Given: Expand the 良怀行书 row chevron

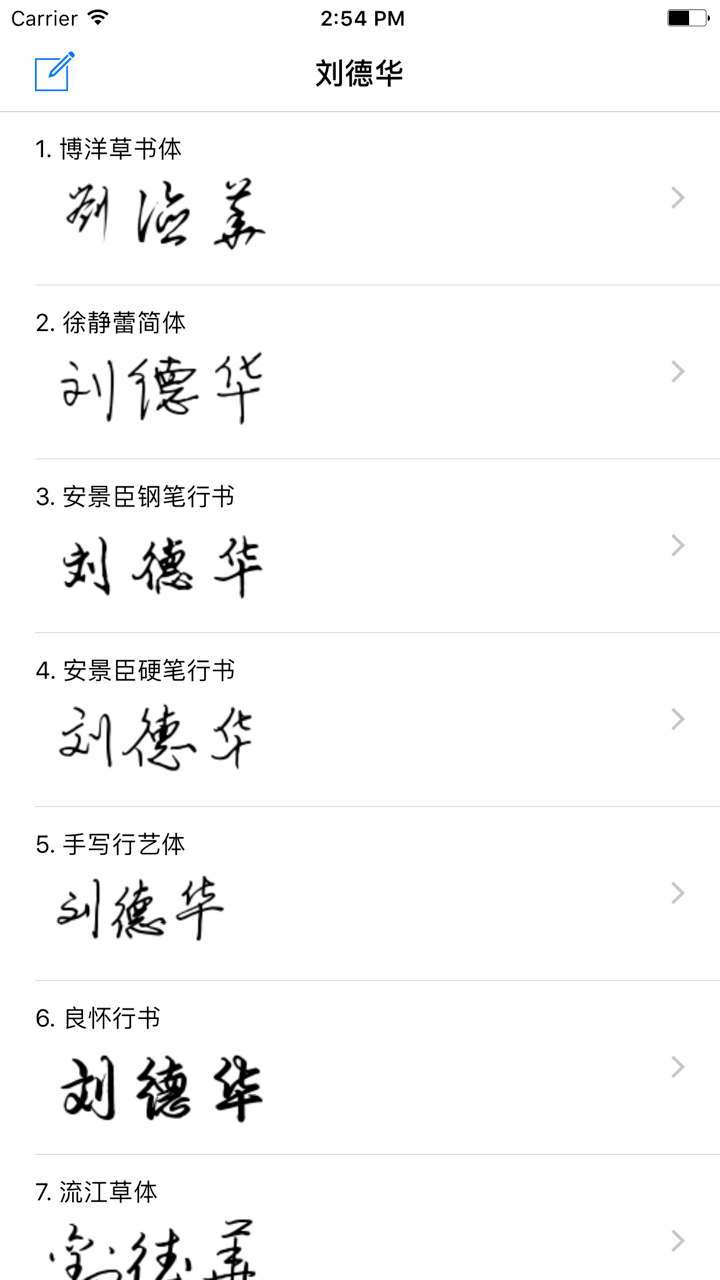Looking at the screenshot, I should 678,1066.
